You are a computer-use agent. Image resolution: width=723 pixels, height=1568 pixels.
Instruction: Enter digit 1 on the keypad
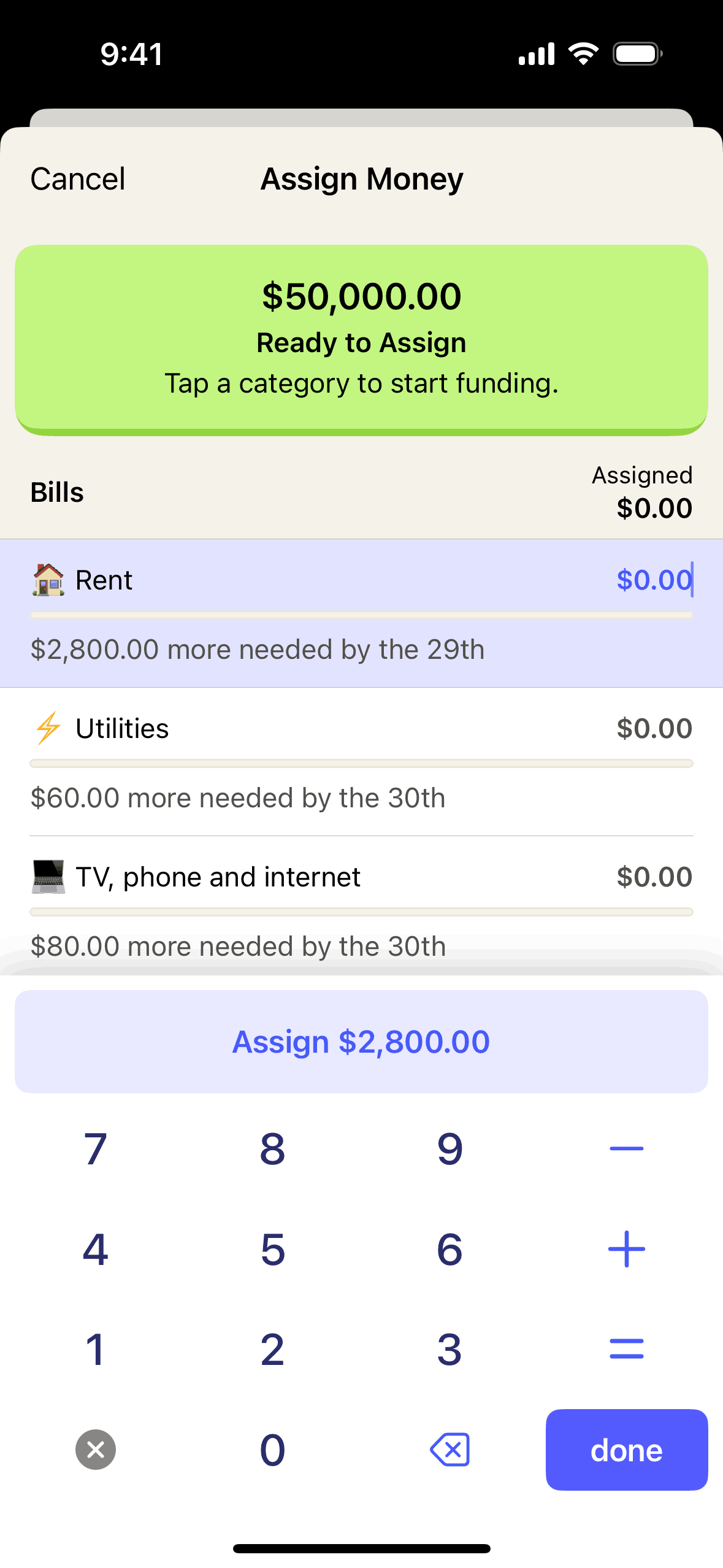pos(96,1350)
